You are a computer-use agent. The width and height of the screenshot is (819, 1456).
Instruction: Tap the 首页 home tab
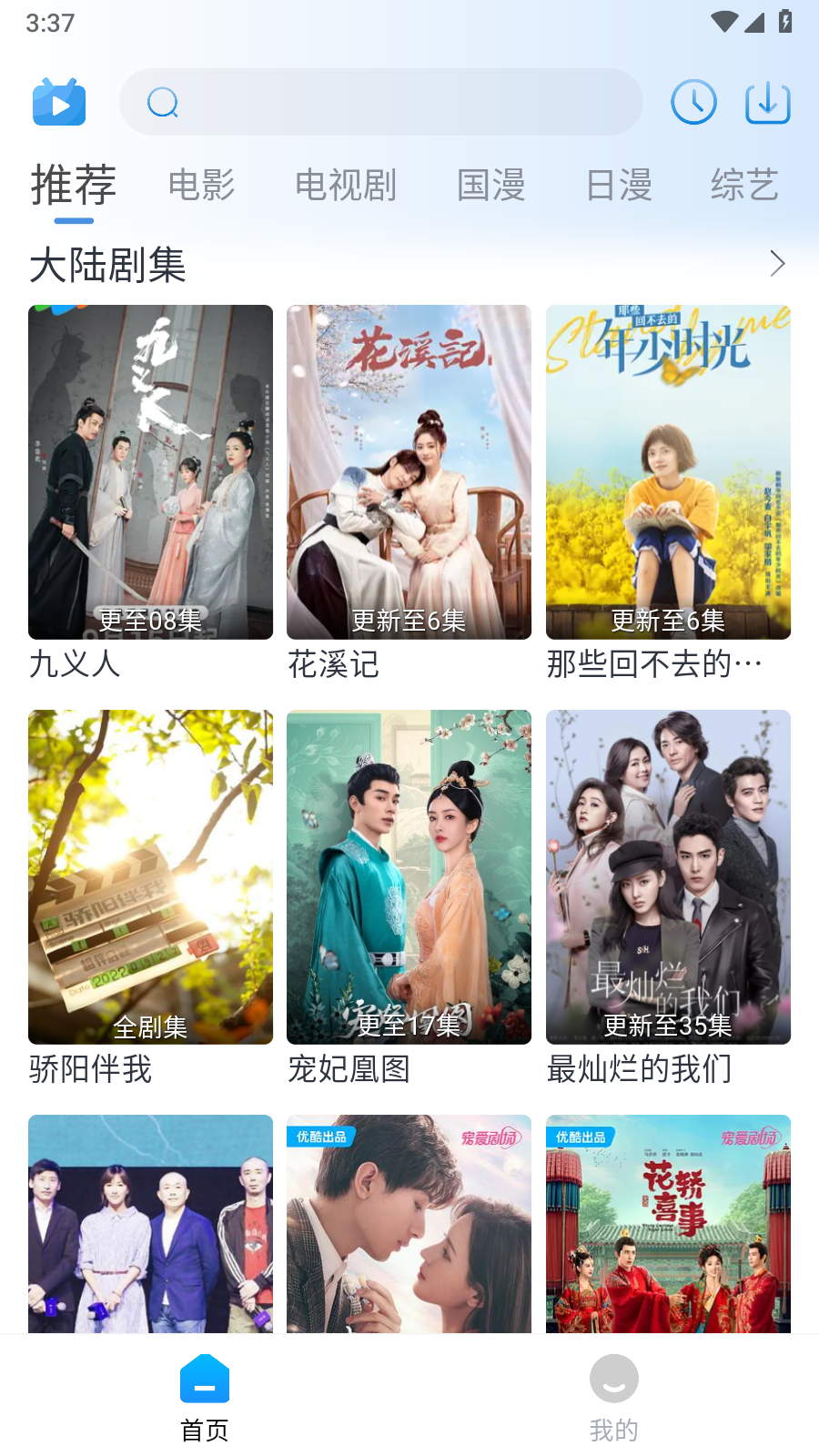(205, 1397)
